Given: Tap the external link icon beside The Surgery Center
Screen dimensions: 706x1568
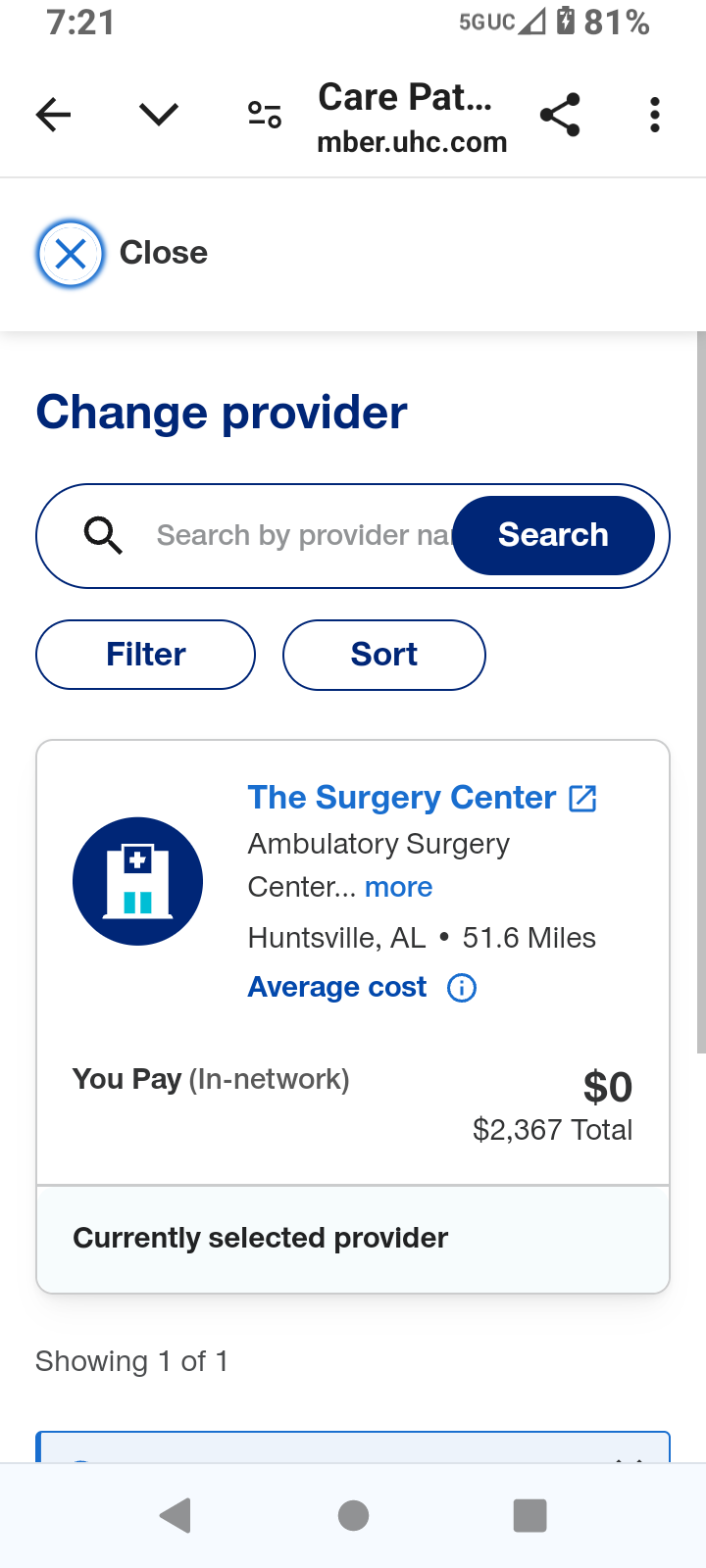Looking at the screenshot, I should coord(582,798).
